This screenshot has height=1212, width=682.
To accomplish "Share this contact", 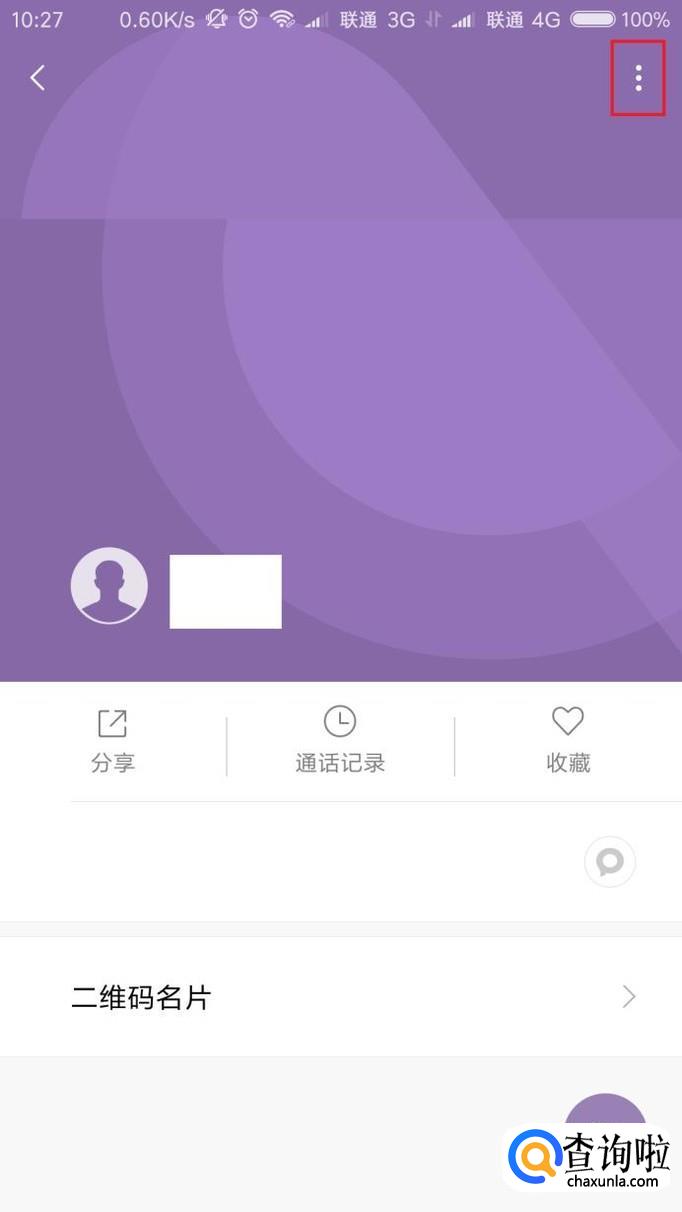I will click(112, 740).
